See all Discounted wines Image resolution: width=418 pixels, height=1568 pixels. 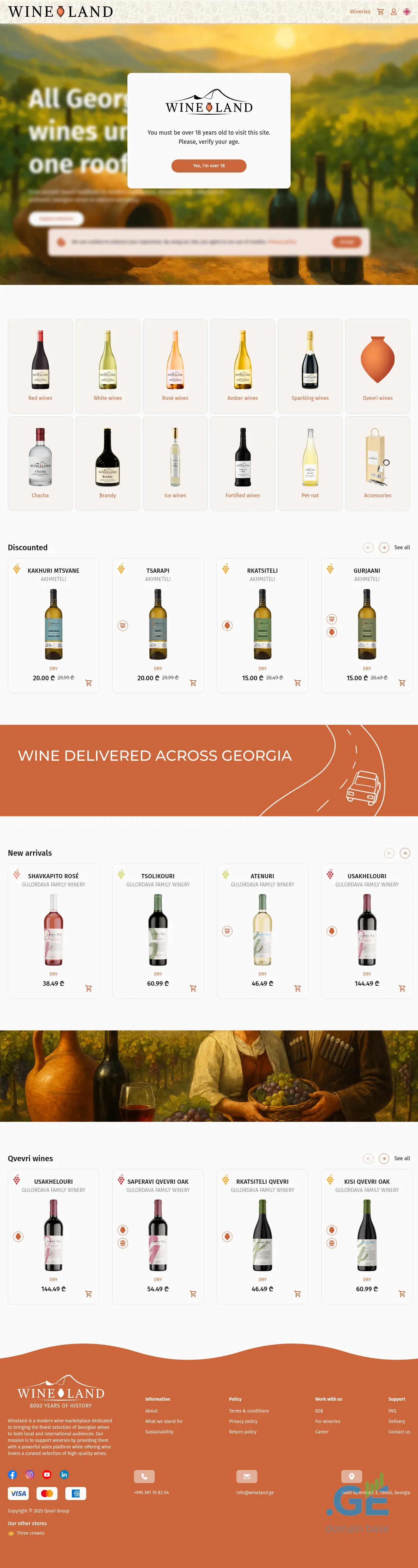pos(402,547)
